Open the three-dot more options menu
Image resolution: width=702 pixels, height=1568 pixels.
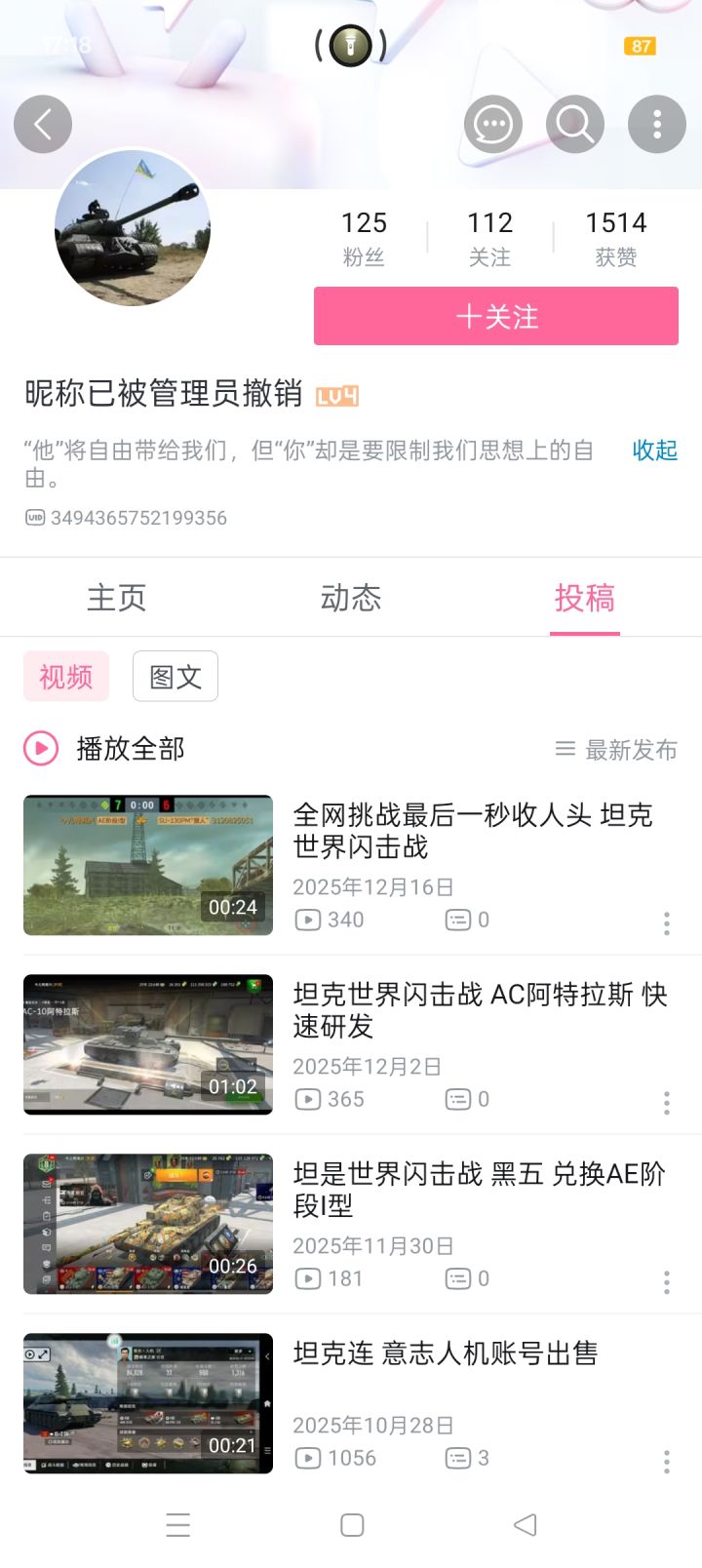(657, 124)
